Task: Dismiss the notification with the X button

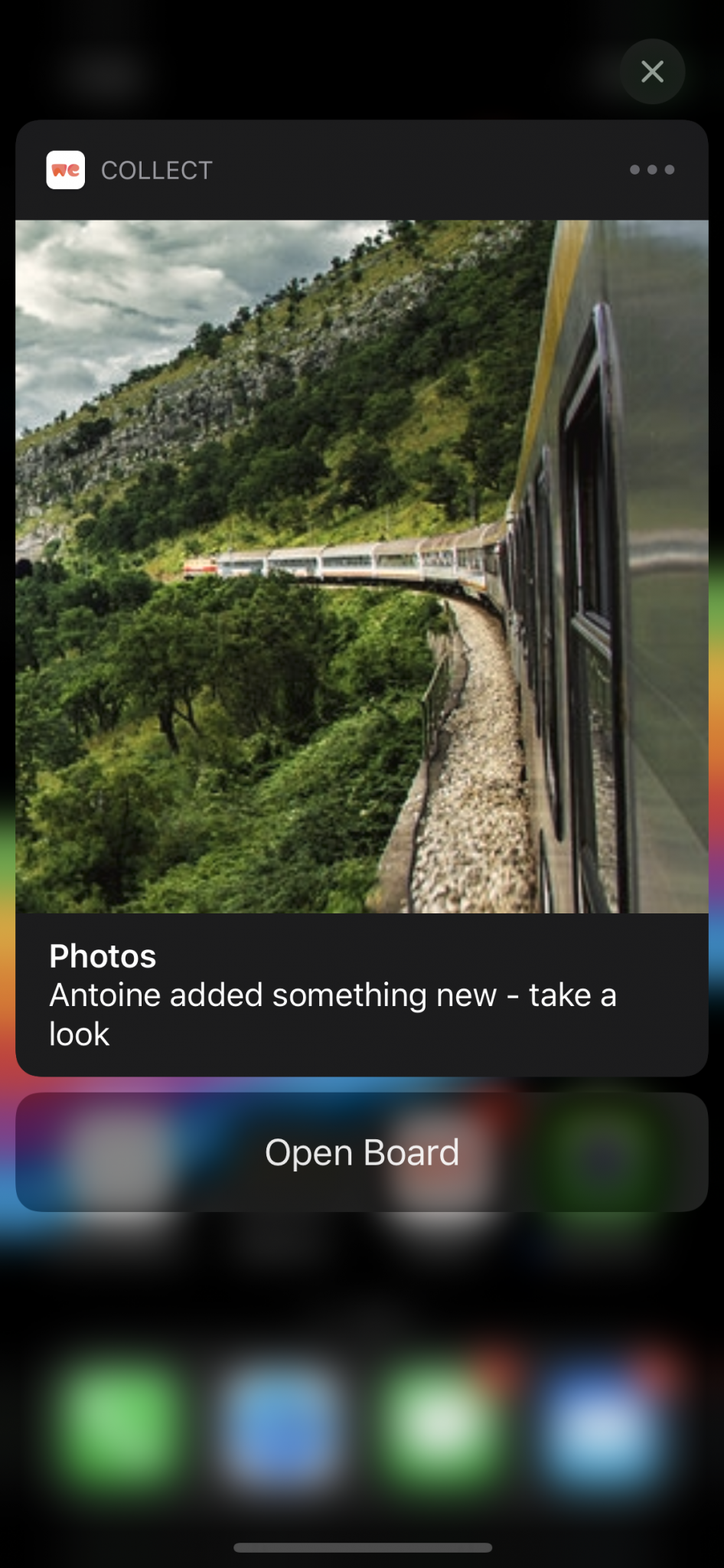Action: coord(652,71)
